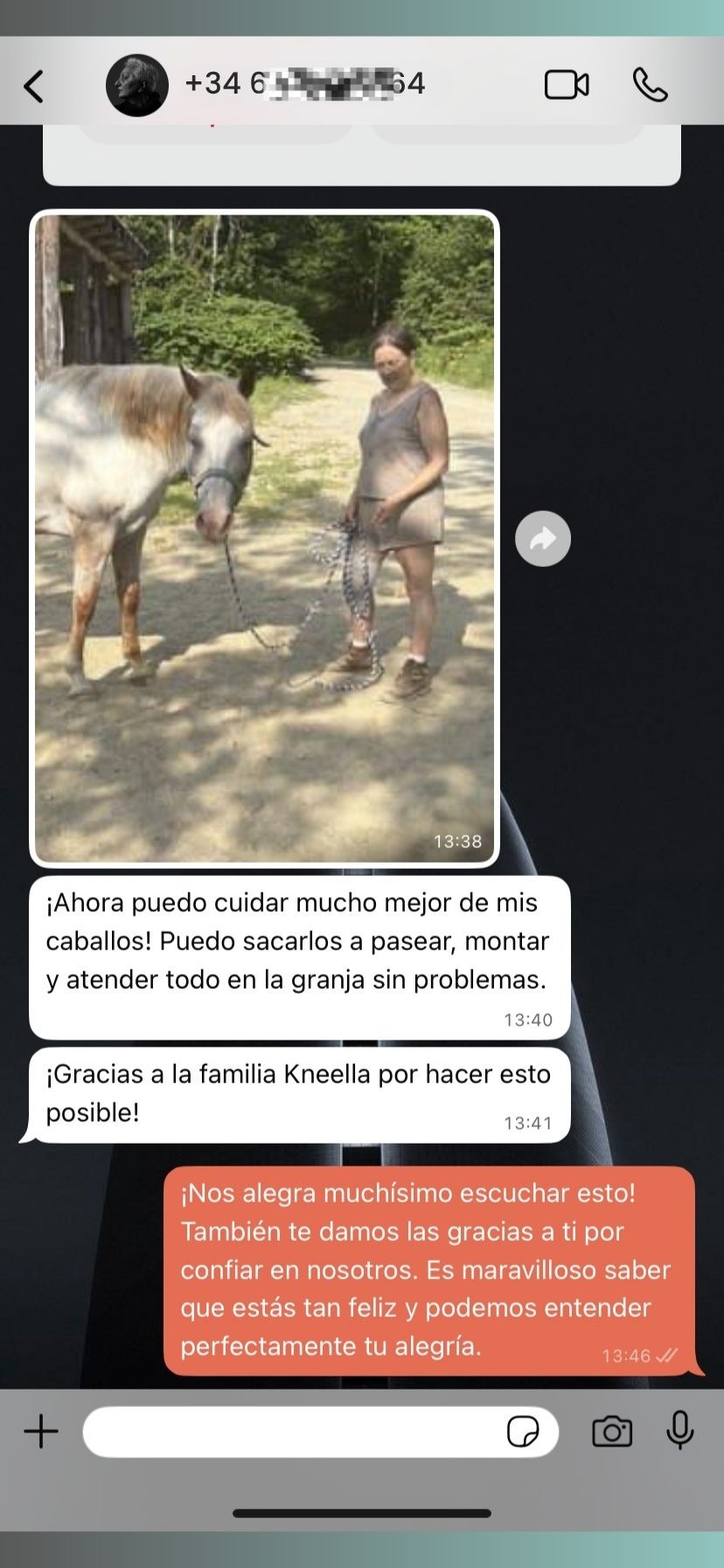Open the camera to take a photo
724x1568 pixels.
point(612,1432)
